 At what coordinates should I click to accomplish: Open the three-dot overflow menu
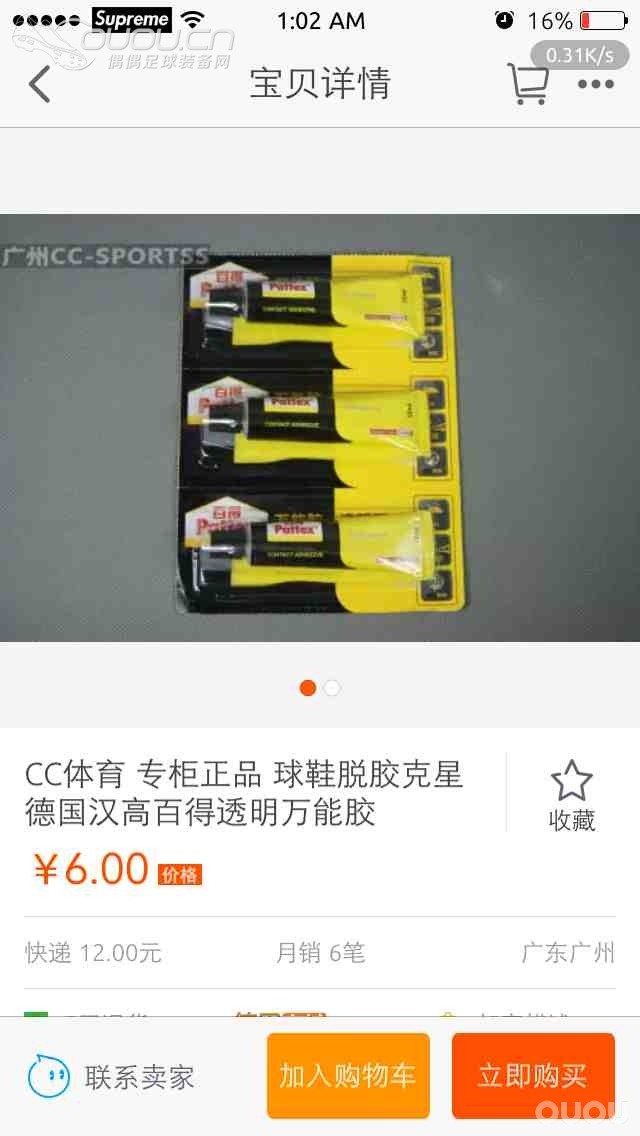click(x=596, y=85)
